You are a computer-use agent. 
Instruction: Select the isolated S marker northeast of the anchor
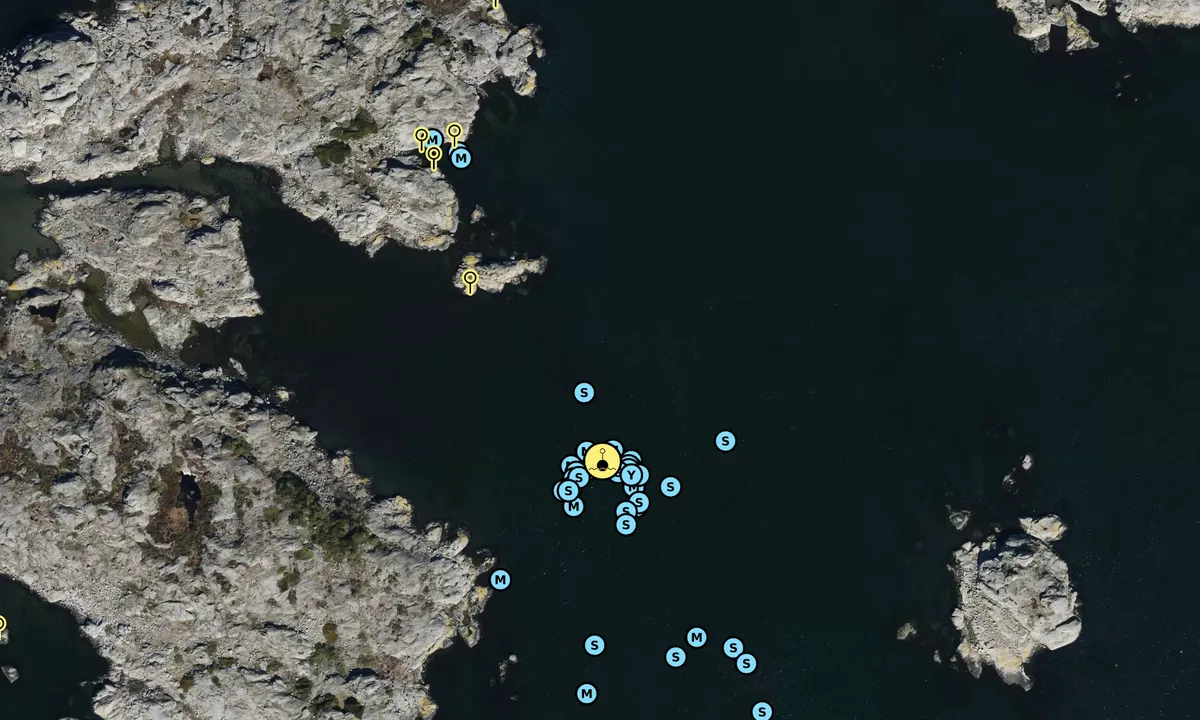coord(725,441)
